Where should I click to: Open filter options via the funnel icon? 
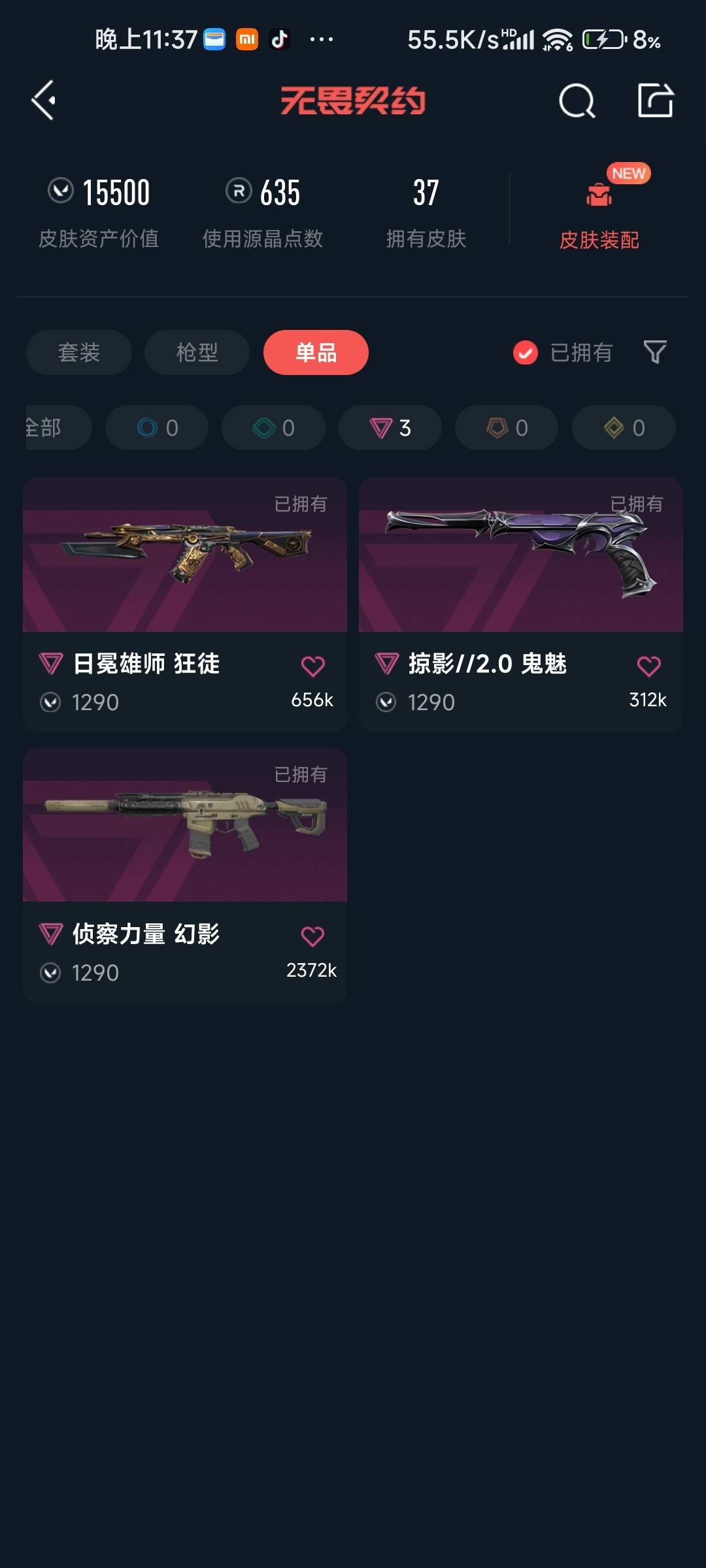click(656, 352)
